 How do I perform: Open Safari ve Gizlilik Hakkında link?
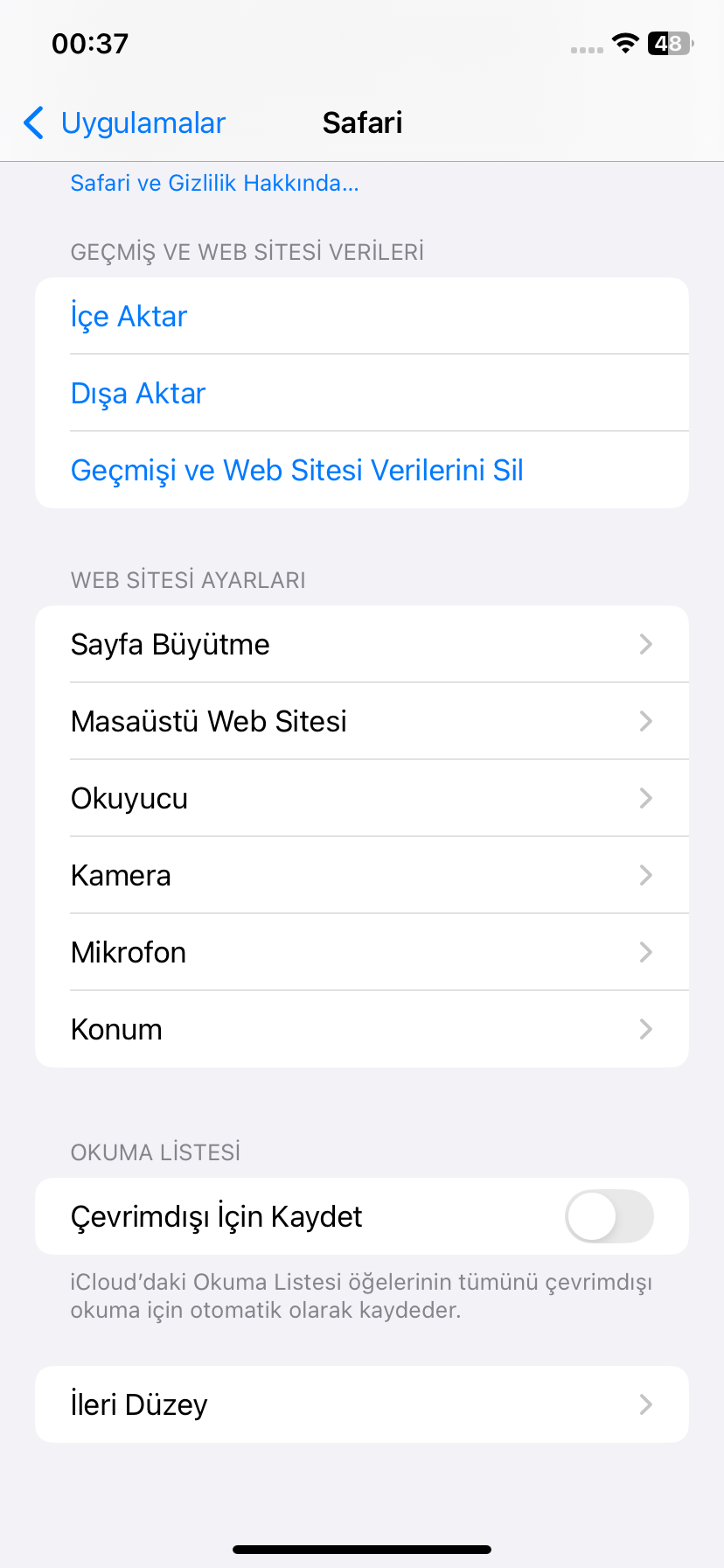(x=214, y=183)
